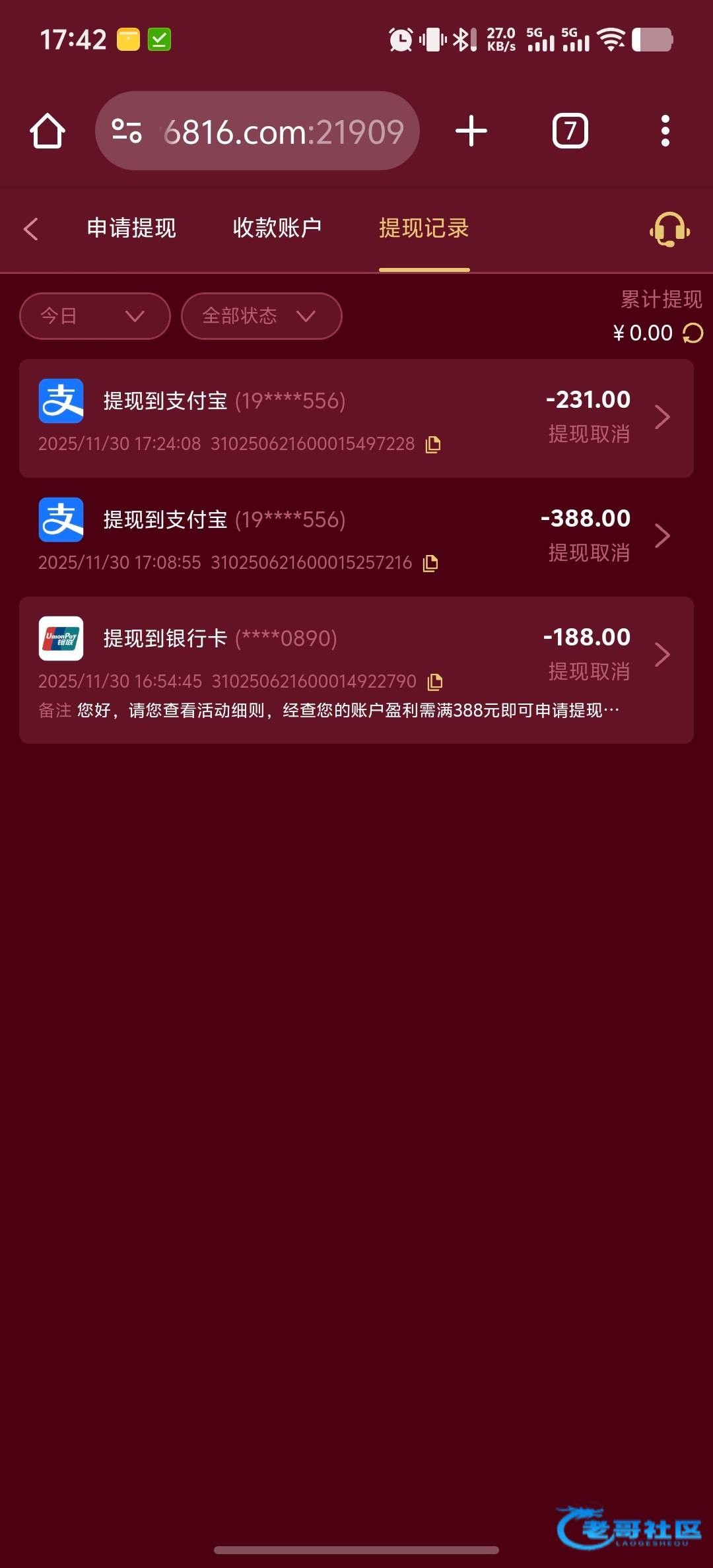Open the -388.00 Alipay withdrawal record

pyautogui.click(x=356, y=537)
